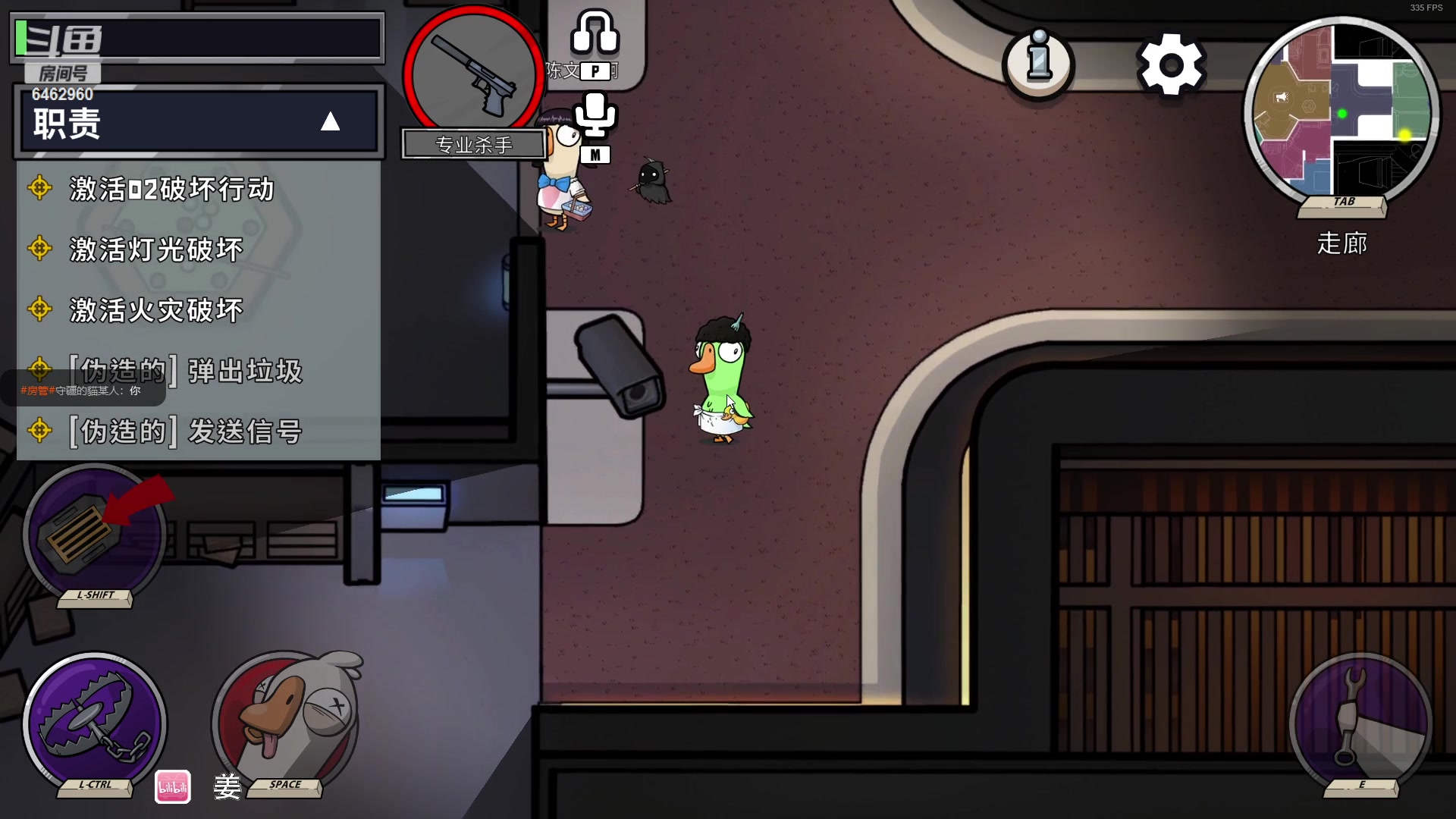Activate the bear trap ability (L-CTRL)
The width and height of the screenshot is (1456, 819).
coord(94,723)
